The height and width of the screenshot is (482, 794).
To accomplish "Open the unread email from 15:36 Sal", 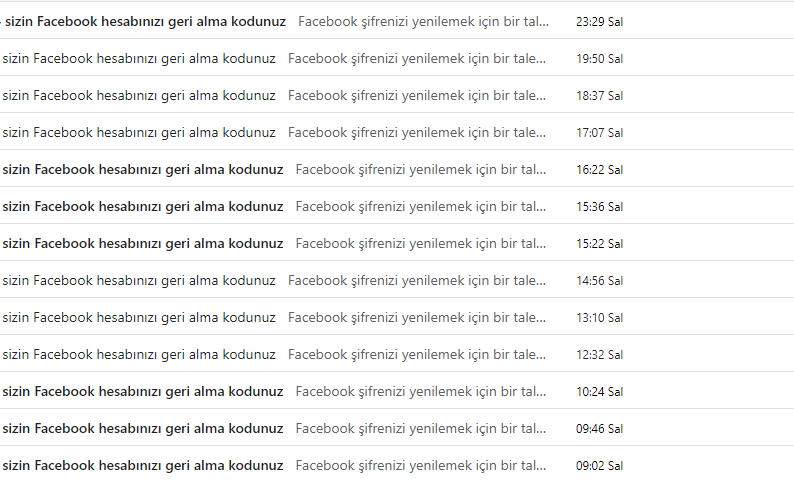I will (397, 206).
